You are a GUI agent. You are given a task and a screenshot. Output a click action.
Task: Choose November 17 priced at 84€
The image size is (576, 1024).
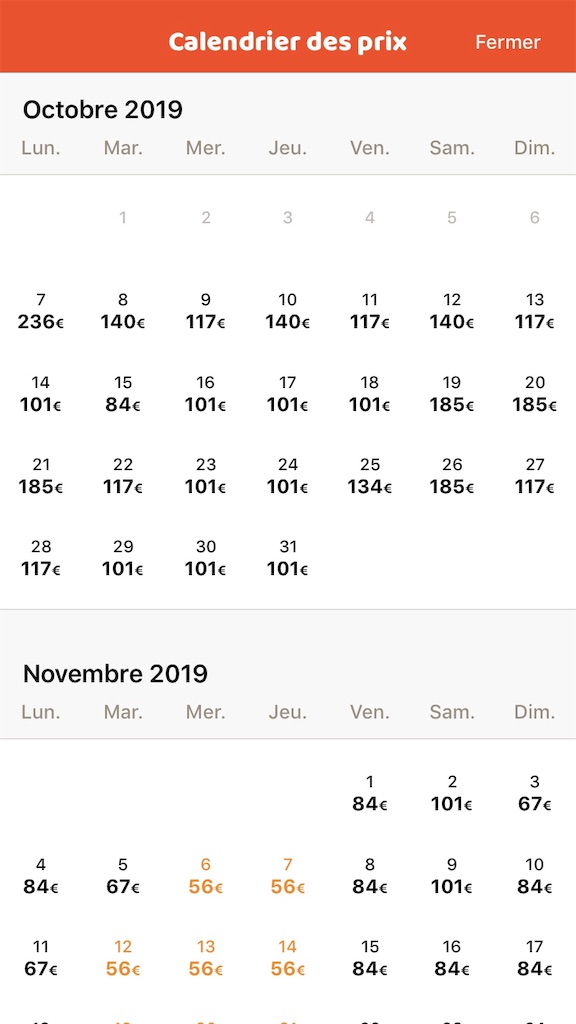(534, 958)
